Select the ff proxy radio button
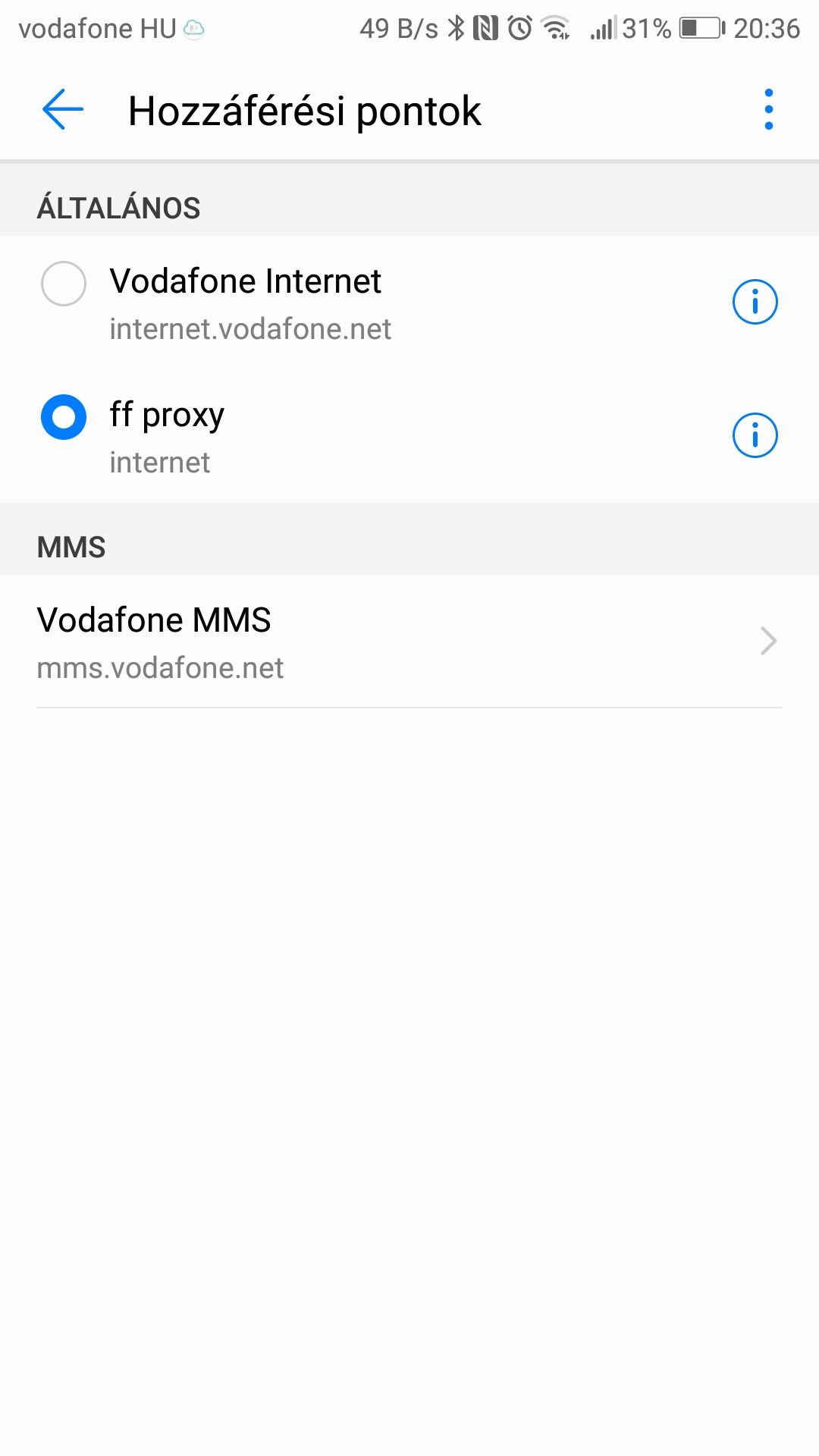The height and width of the screenshot is (1456, 819). [64, 417]
